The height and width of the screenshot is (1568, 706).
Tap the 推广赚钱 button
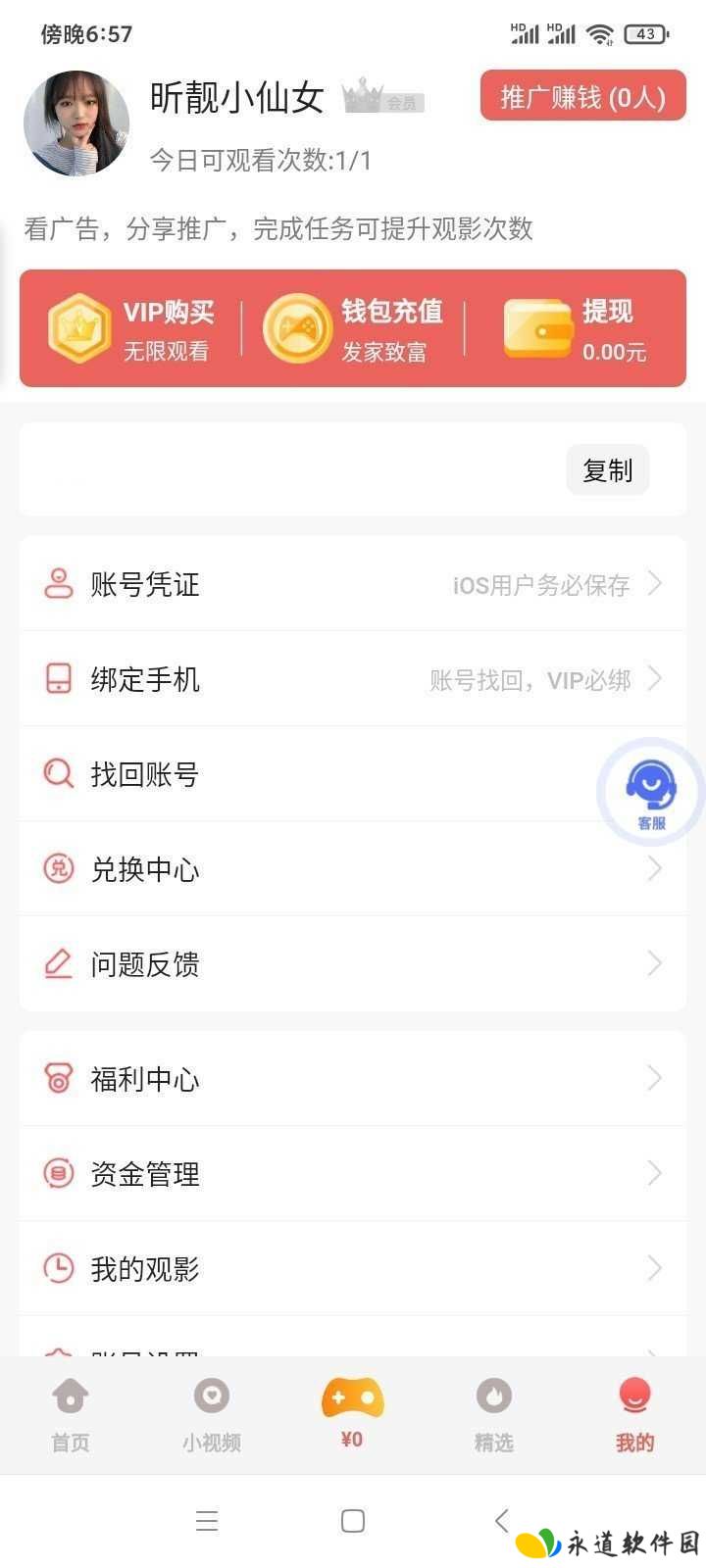pos(582,96)
